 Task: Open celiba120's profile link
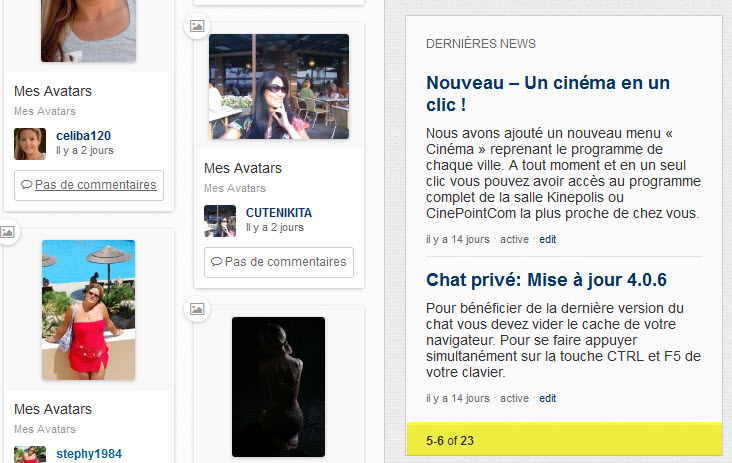coord(83,135)
